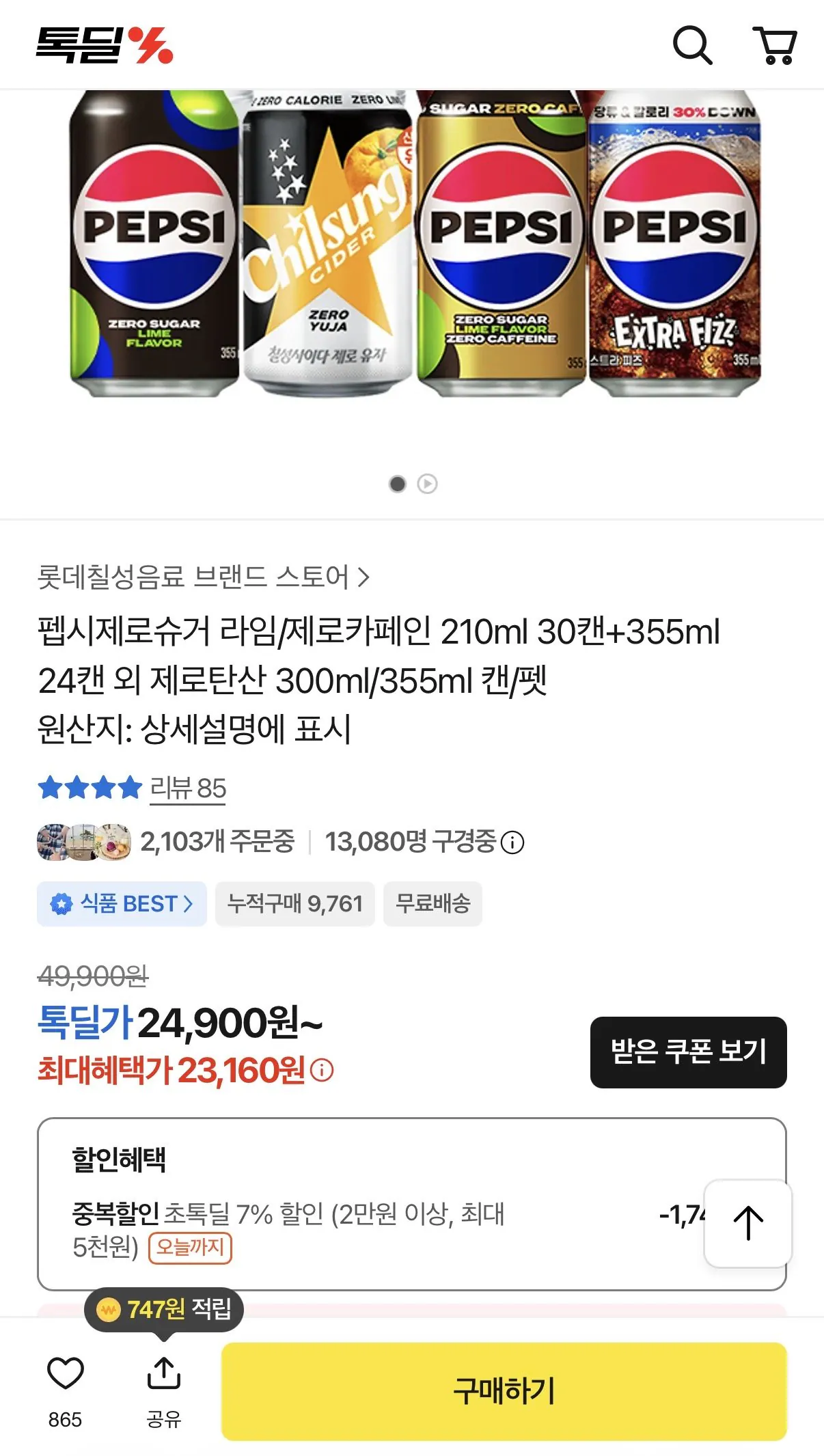Tap 구매하기 to purchase

(x=504, y=1391)
